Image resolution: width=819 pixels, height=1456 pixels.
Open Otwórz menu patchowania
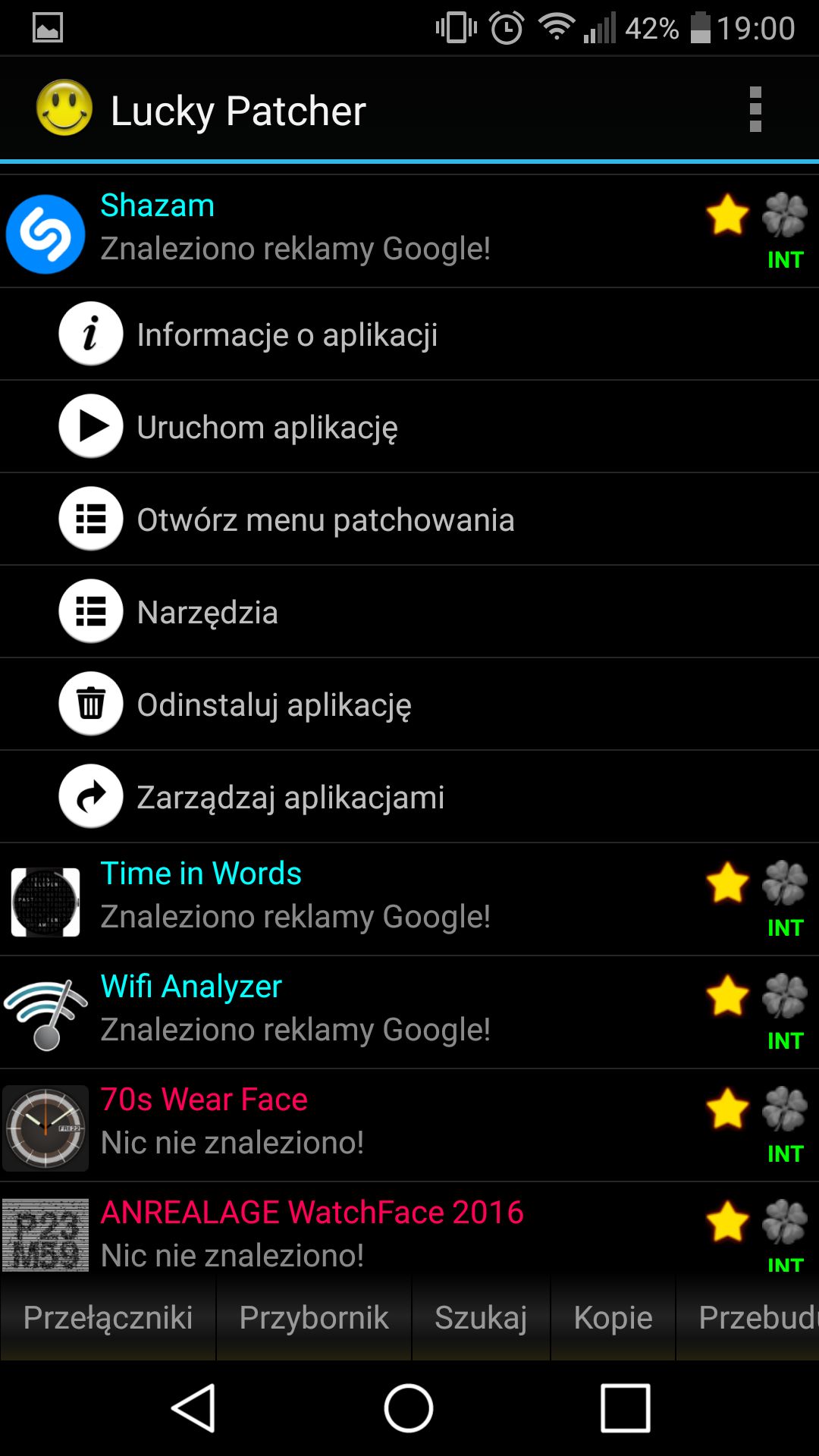[x=409, y=519]
